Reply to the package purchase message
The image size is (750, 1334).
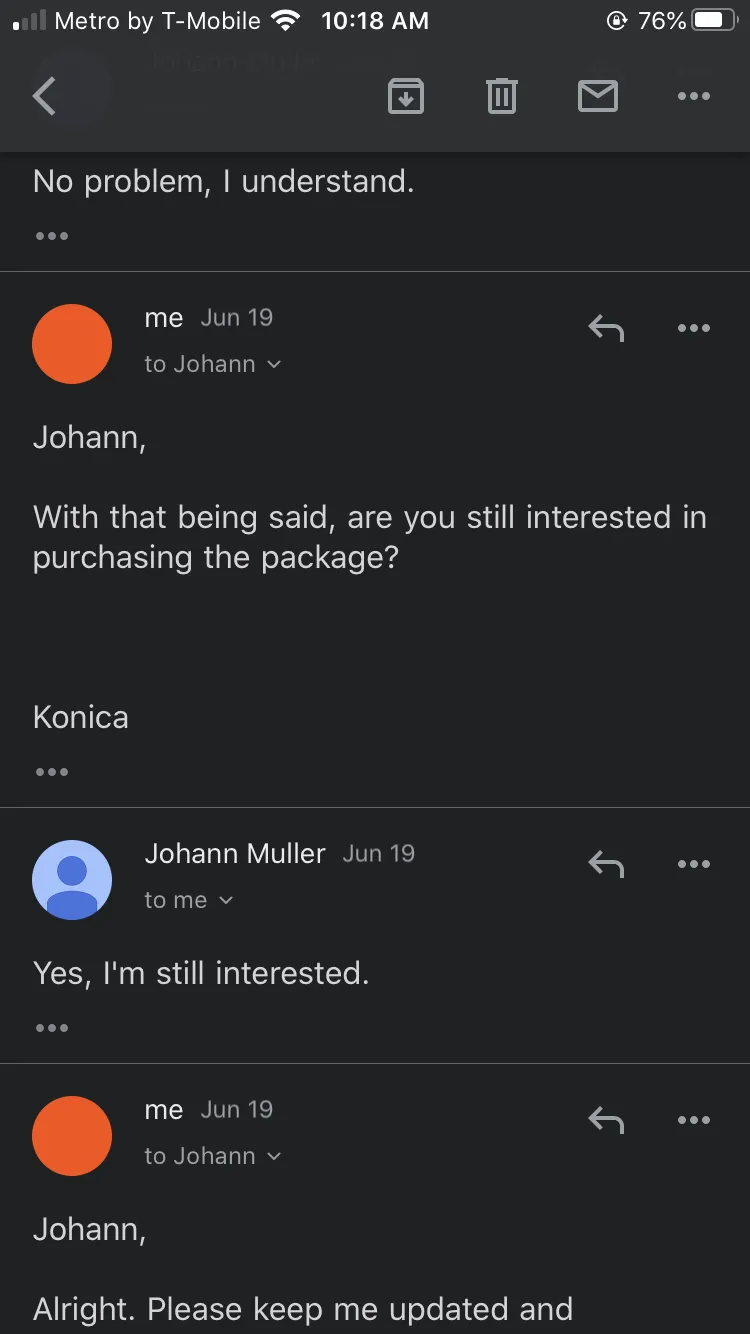tap(606, 328)
